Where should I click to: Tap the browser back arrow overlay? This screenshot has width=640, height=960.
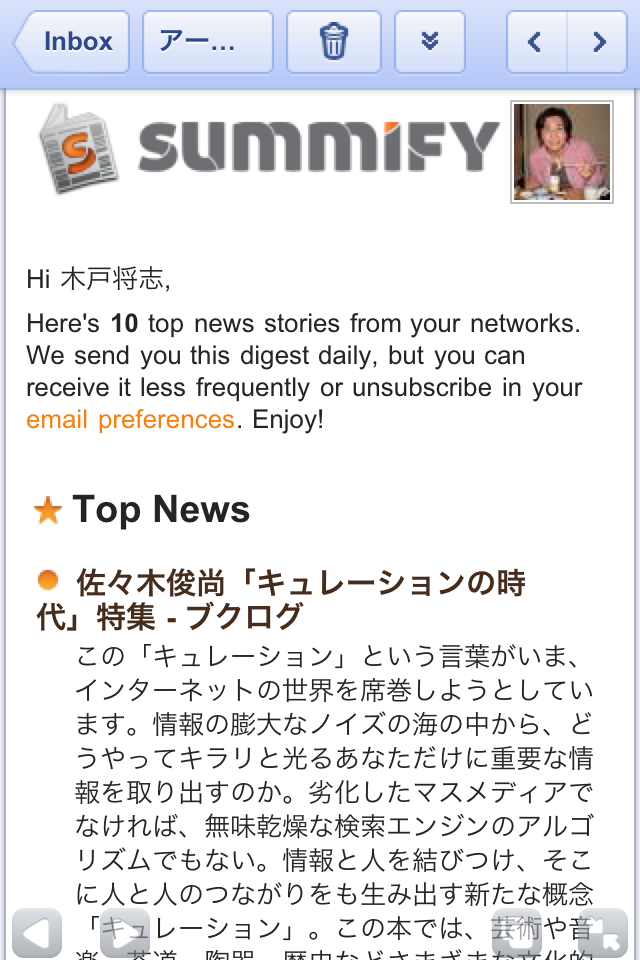point(36,934)
